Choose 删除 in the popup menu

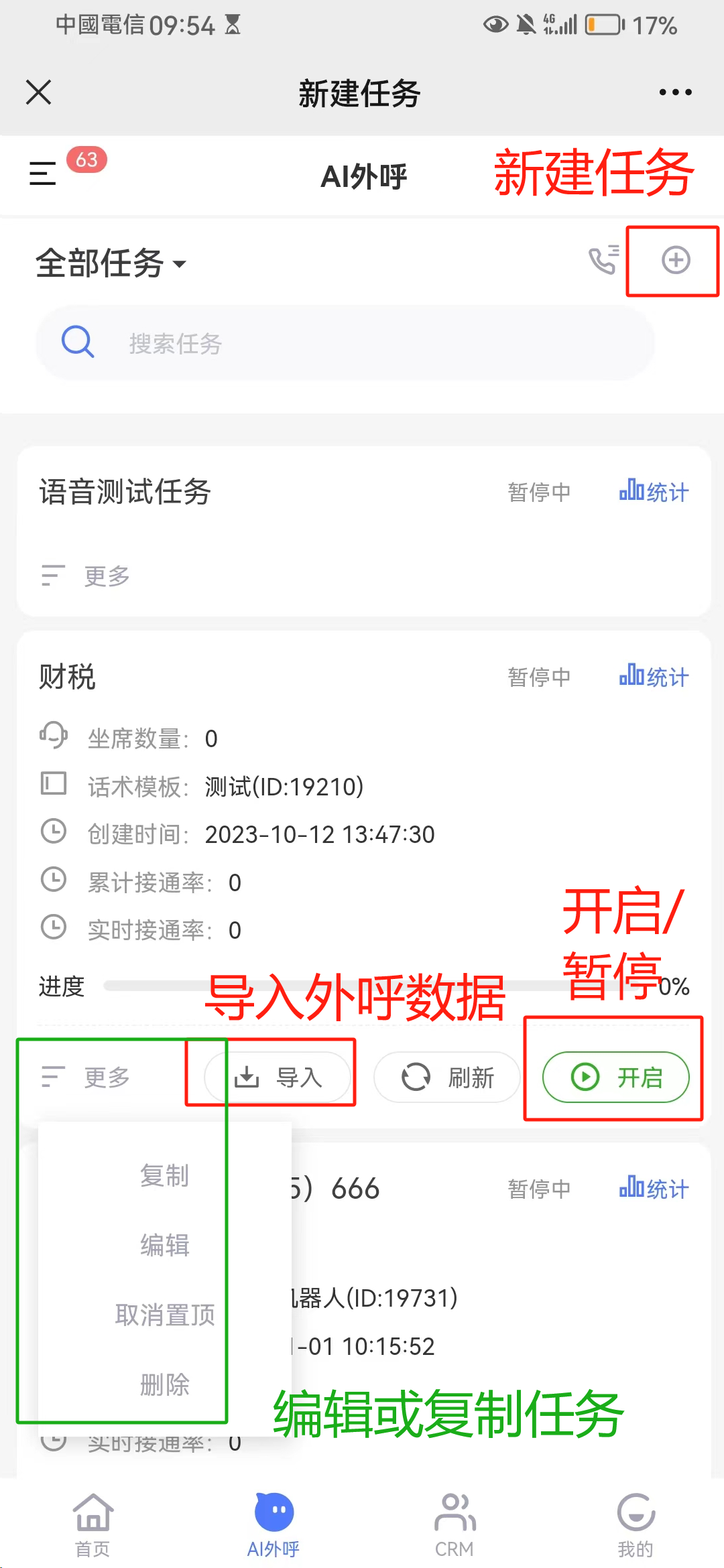(165, 1384)
